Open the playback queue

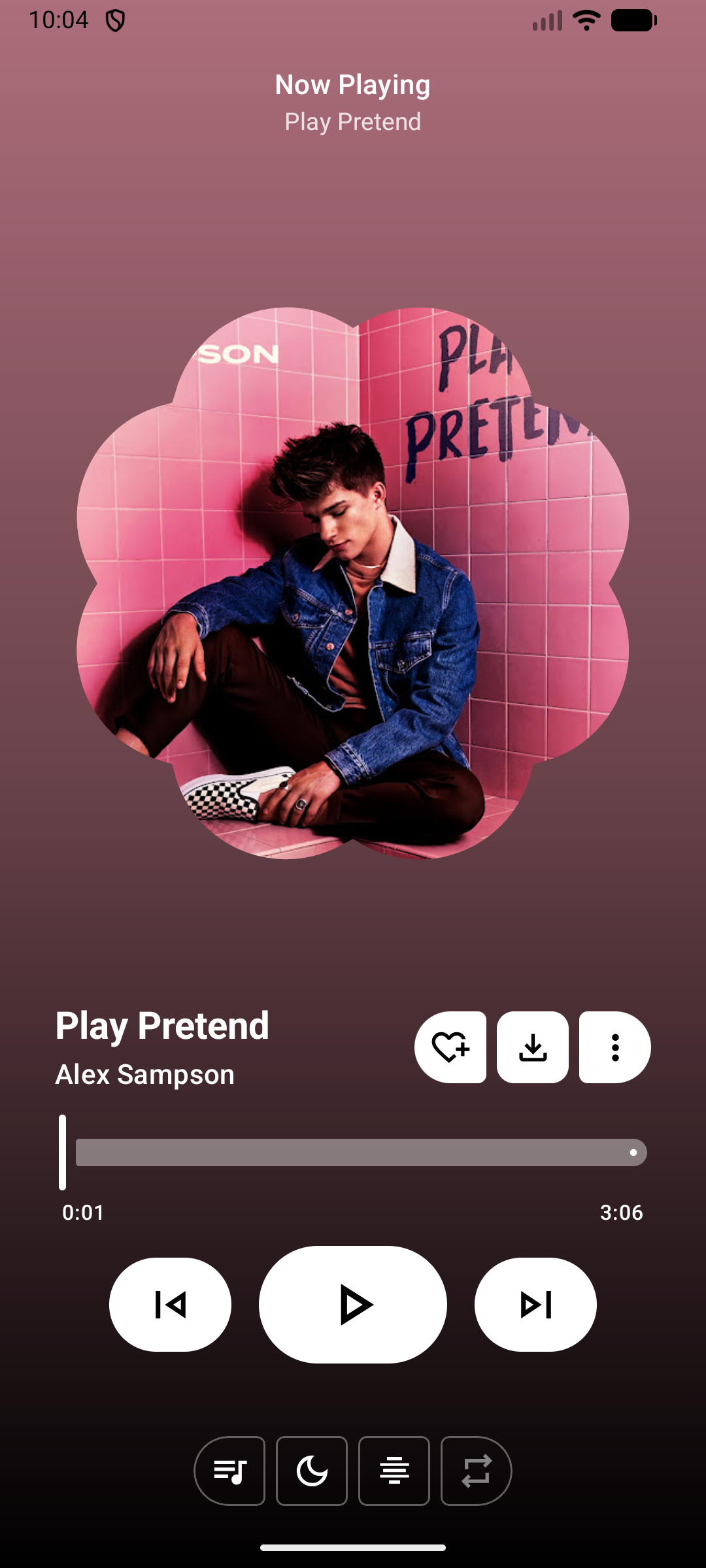(230, 1471)
